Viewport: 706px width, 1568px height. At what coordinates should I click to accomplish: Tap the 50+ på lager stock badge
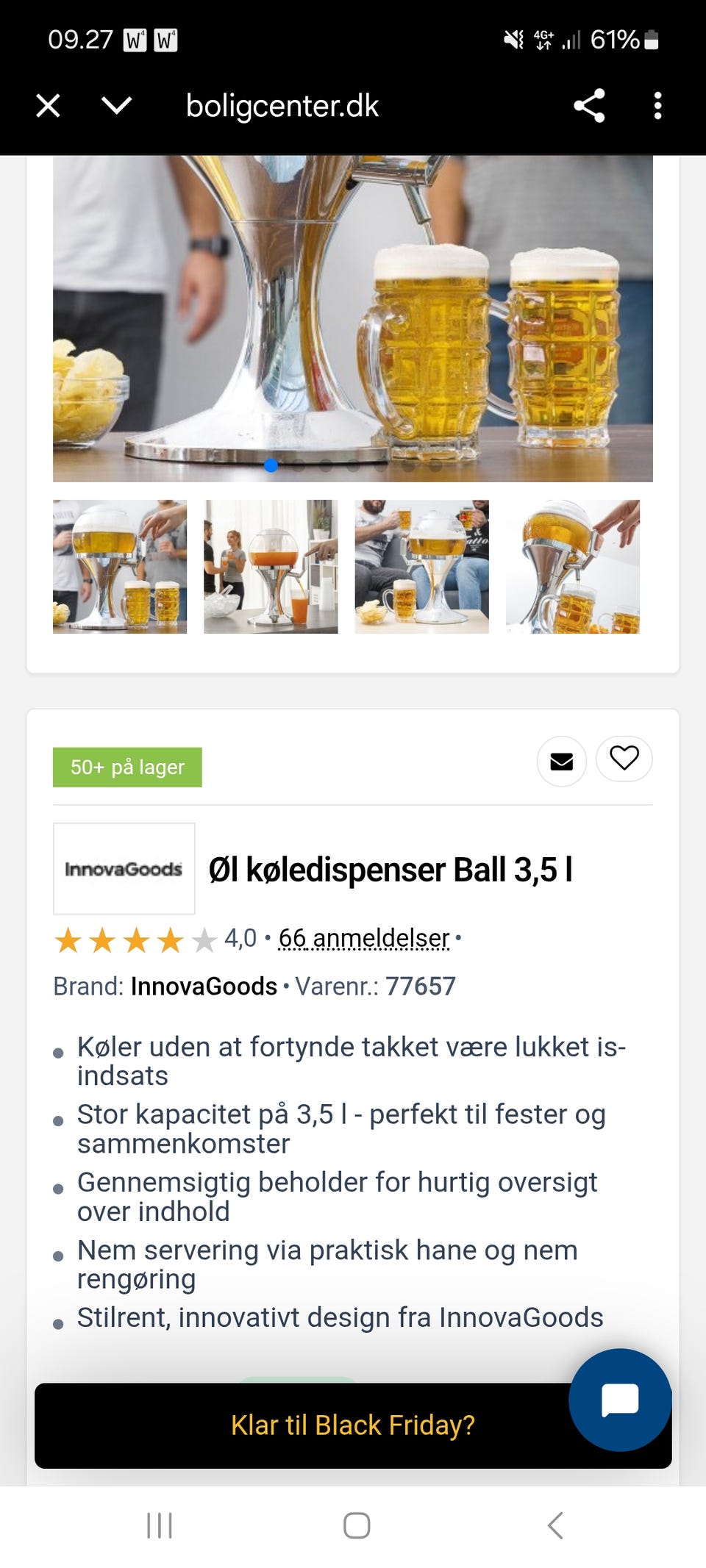126,766
